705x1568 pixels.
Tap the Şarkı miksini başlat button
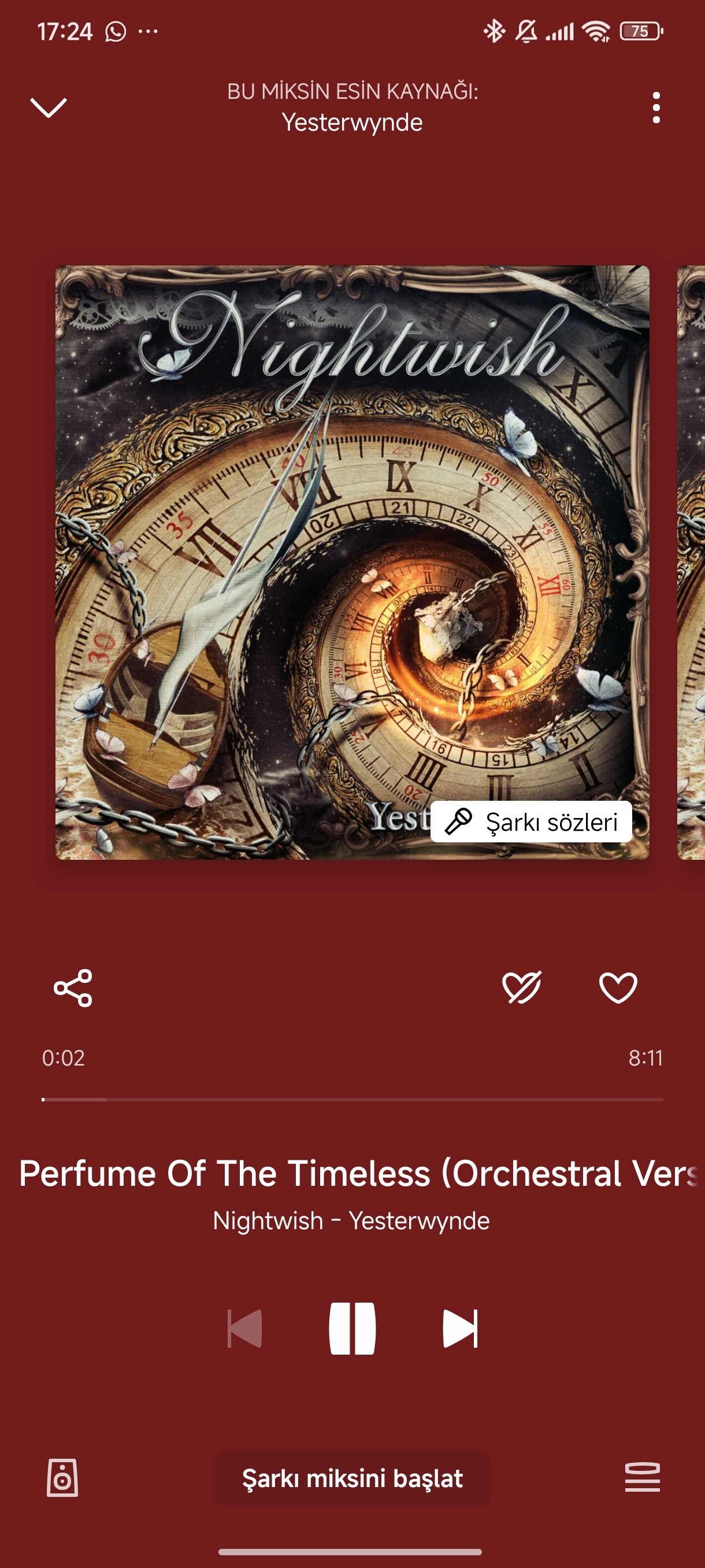tap(353, 1478)
